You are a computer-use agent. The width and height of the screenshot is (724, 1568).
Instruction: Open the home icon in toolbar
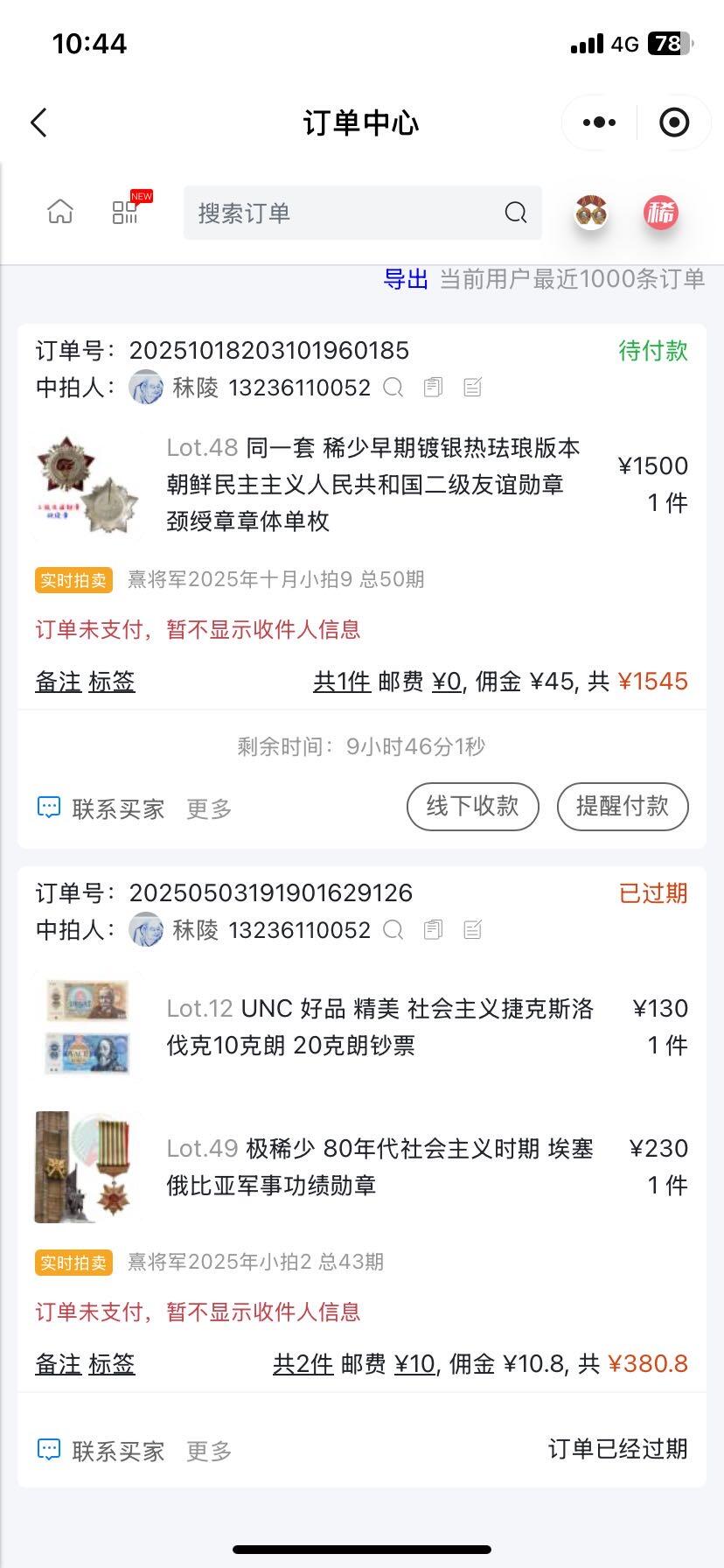pyautogui.click(x=60, y=212)
